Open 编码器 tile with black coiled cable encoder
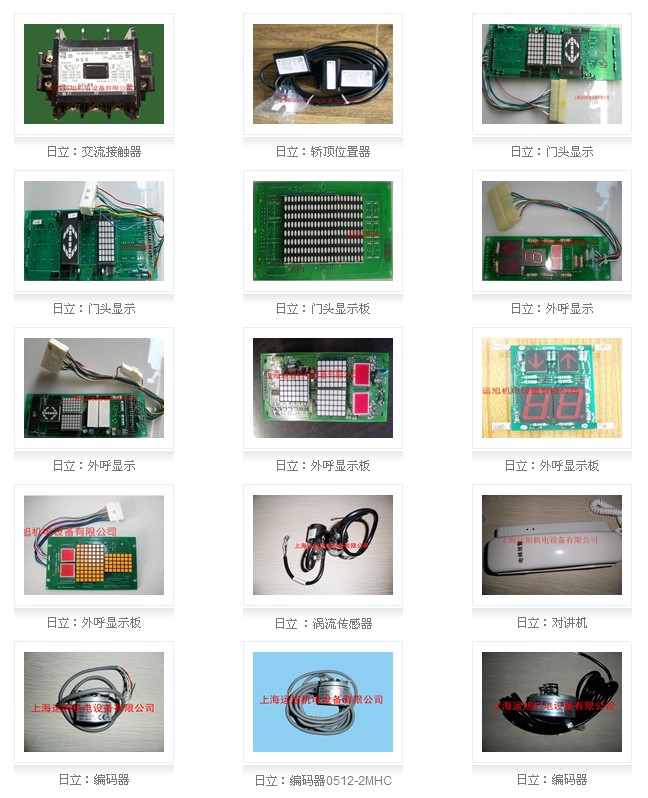 [x=551, y=702]
